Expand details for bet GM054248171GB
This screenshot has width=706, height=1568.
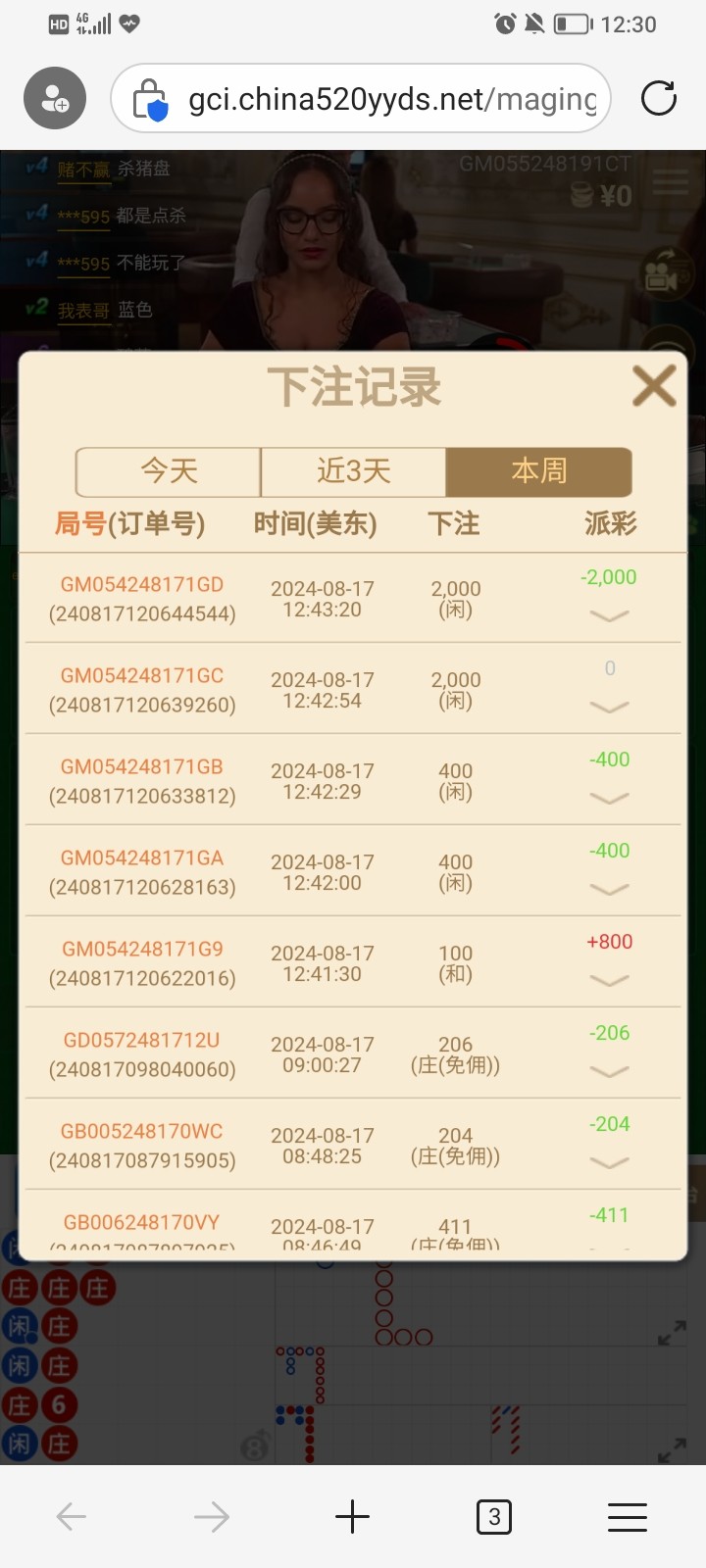(609, 799)
